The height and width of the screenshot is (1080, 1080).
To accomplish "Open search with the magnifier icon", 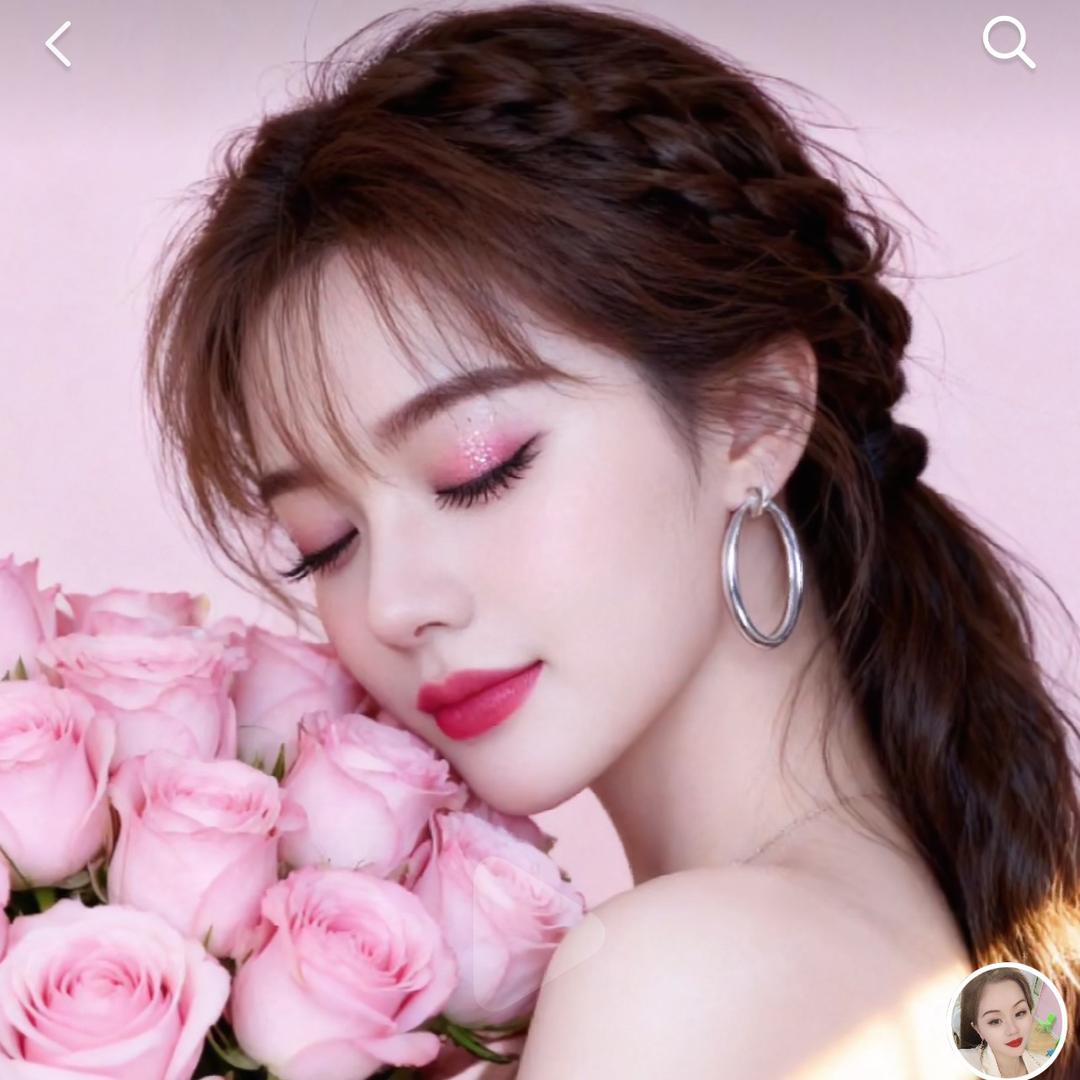I will (1007, 43).
